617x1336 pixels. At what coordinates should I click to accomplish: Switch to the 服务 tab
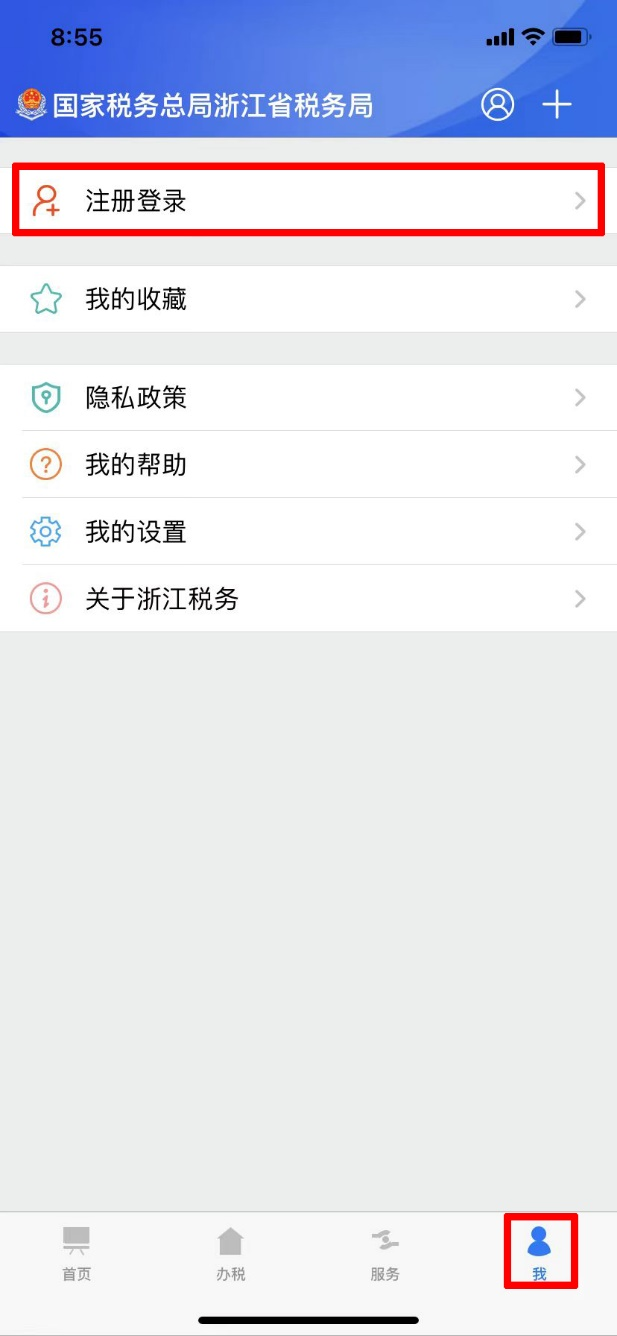(385, 1253)
